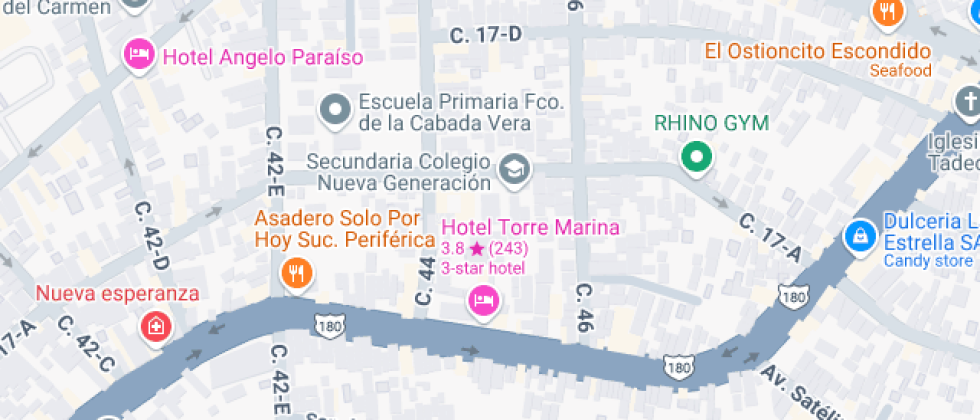Open the RHINO GYM pin

[696, 155]
